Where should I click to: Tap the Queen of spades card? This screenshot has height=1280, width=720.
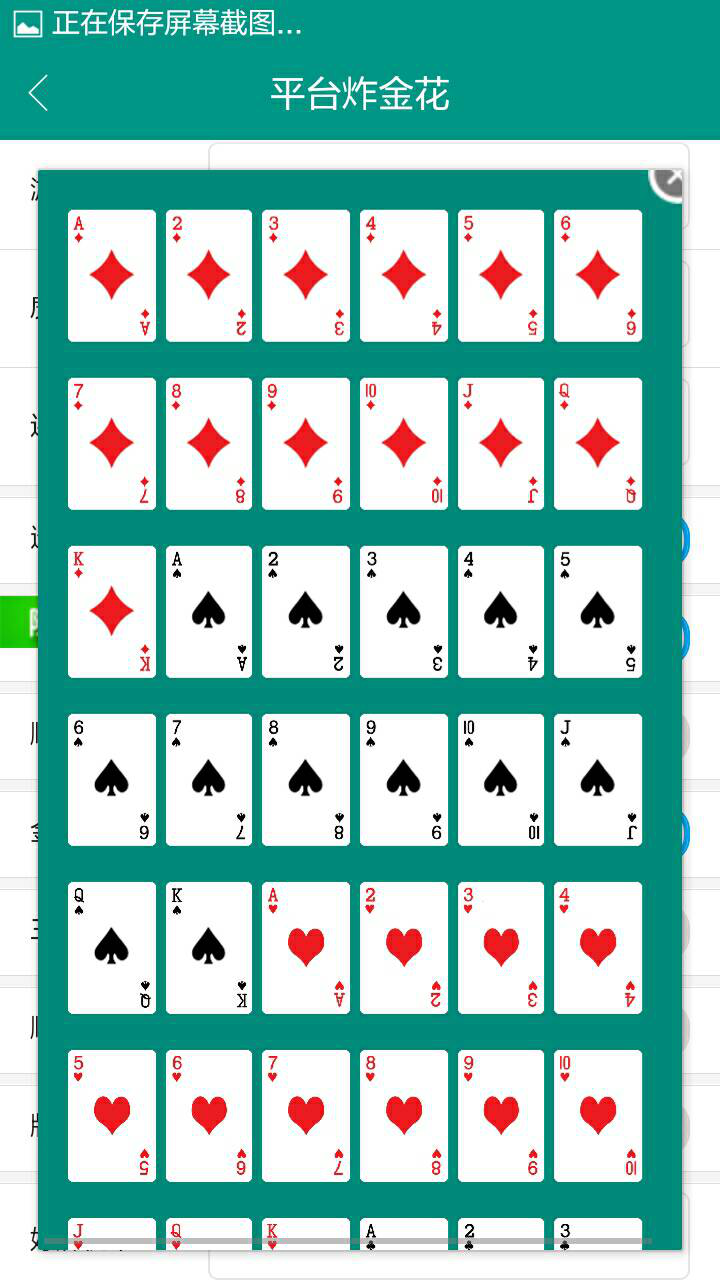point(112,948)
